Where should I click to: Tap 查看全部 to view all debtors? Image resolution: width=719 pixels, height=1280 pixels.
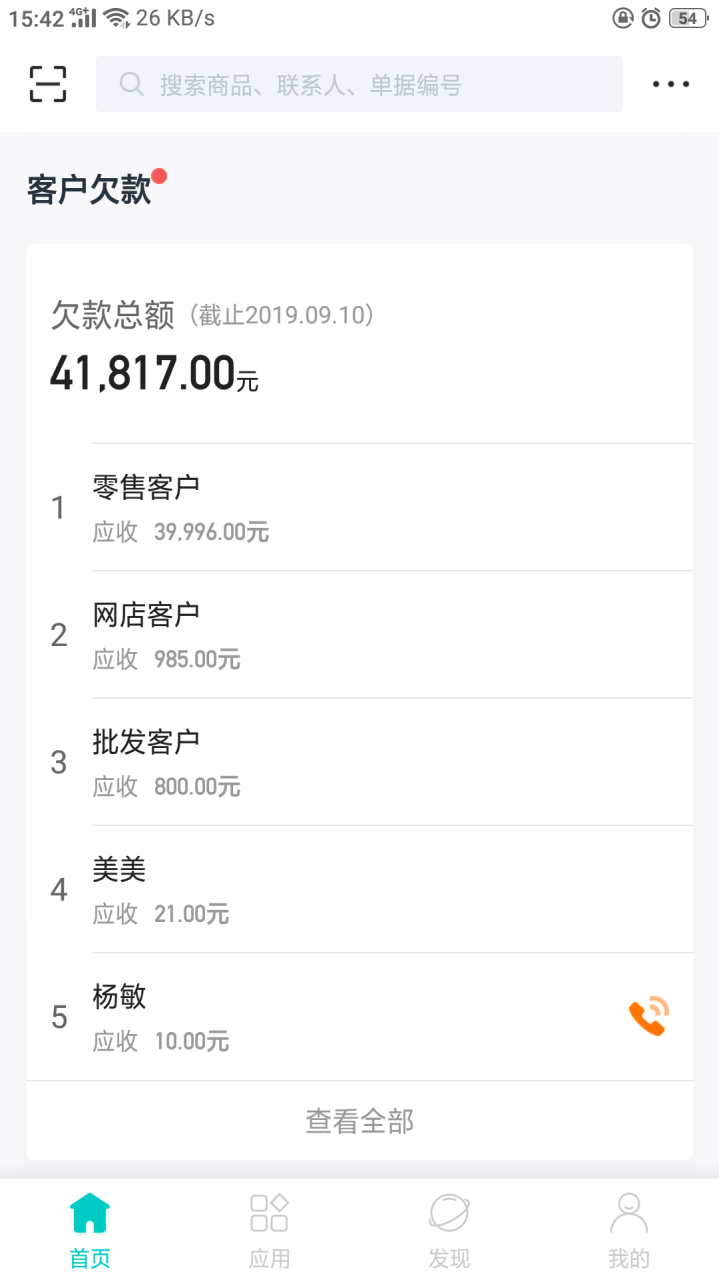[359, 1121]
